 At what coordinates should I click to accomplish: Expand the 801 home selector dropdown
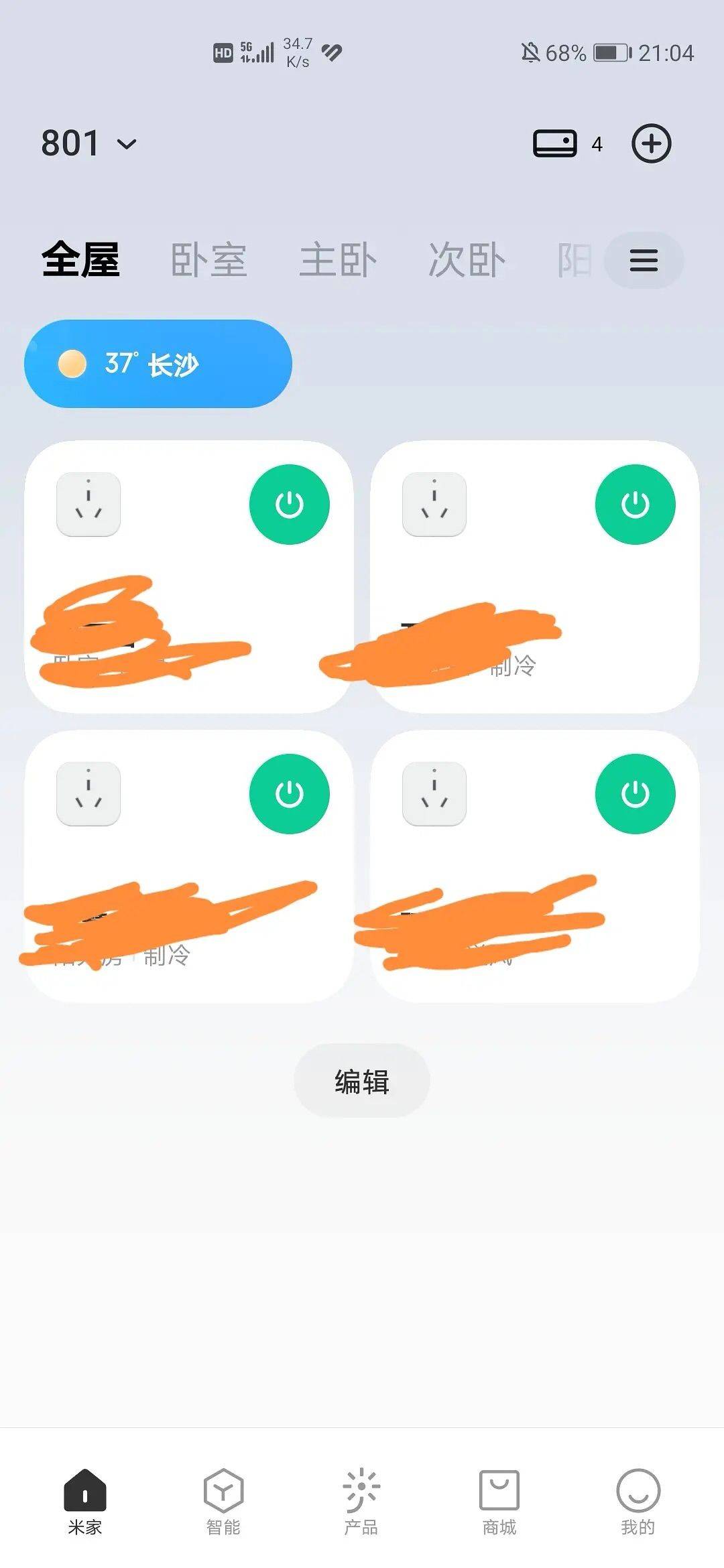click(89, 143)
